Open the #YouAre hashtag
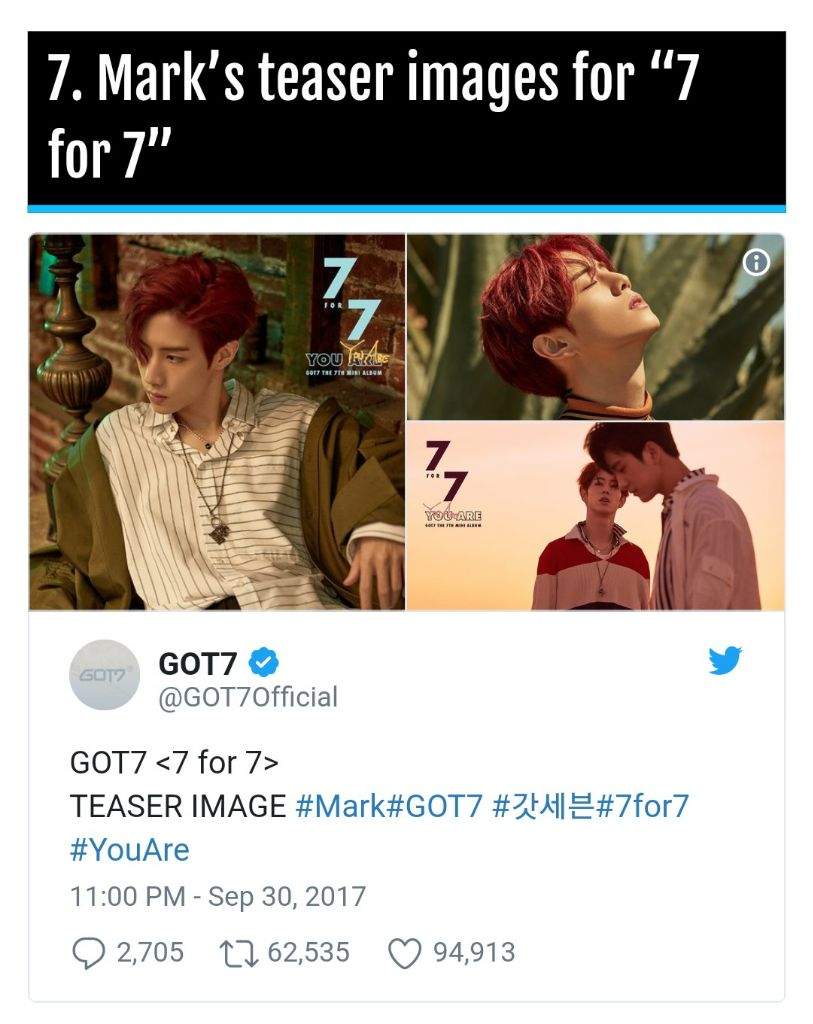This screenshot has width=813, height=1024. click(x=129, y=850)
